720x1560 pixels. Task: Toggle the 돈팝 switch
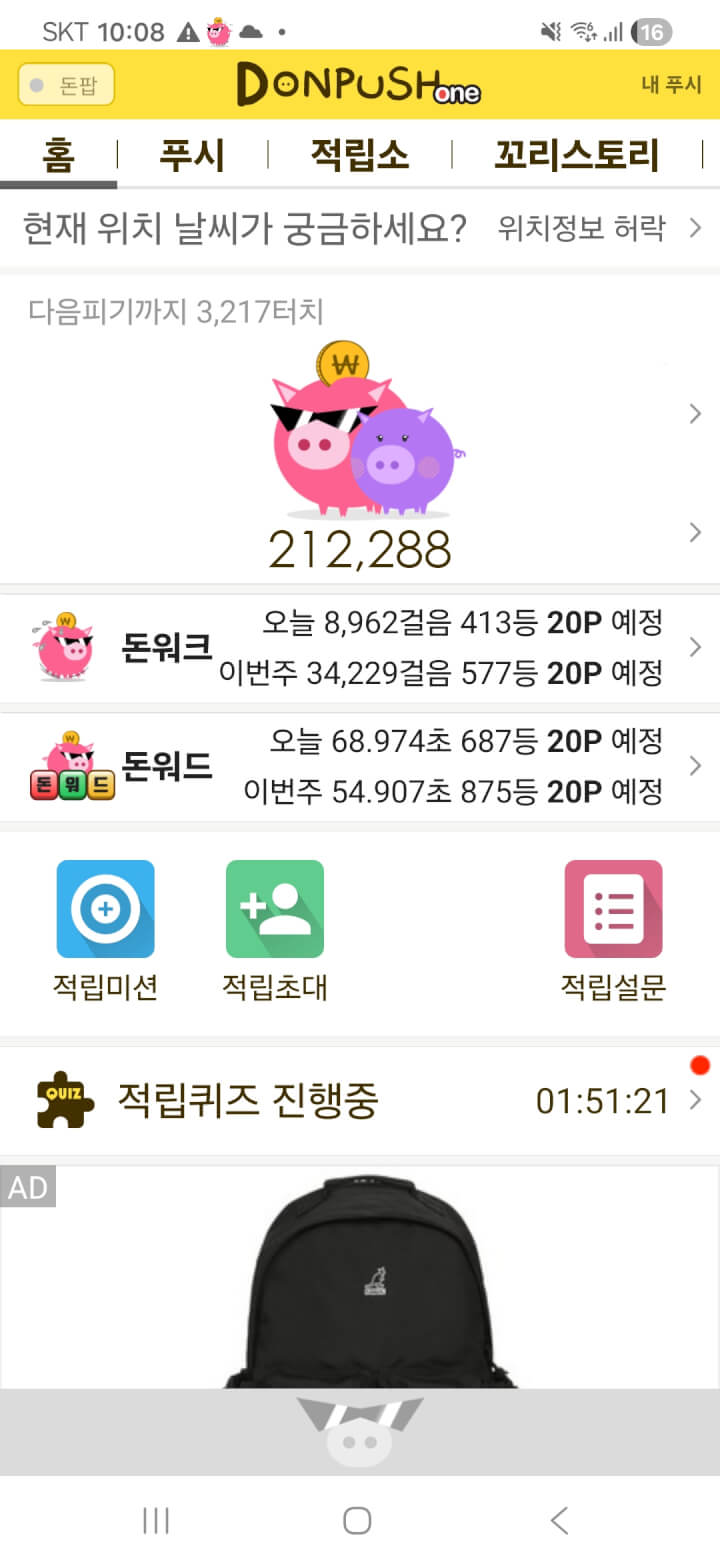66,85
